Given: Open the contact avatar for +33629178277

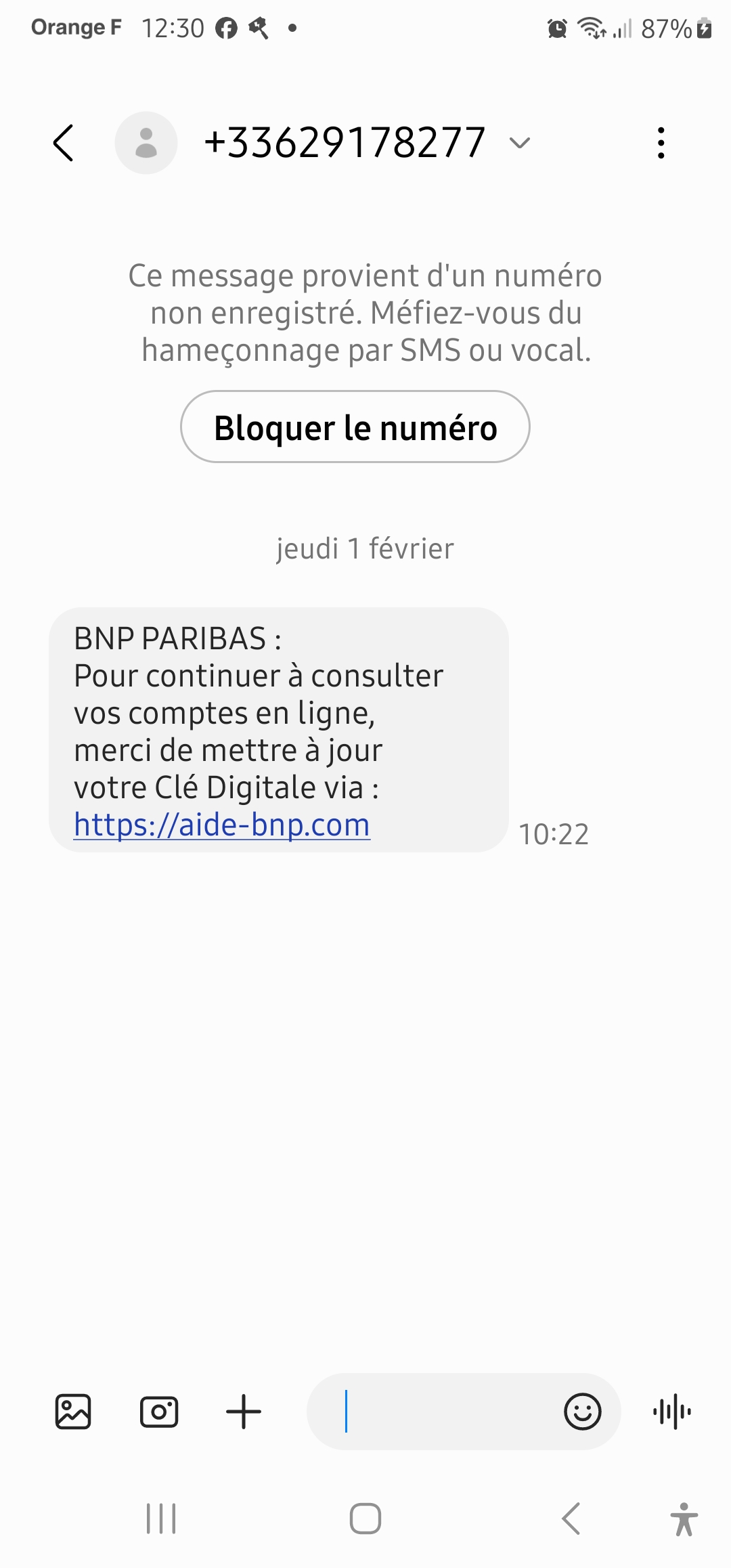Looking at the screenshot, I should click(x=146, y=143).
